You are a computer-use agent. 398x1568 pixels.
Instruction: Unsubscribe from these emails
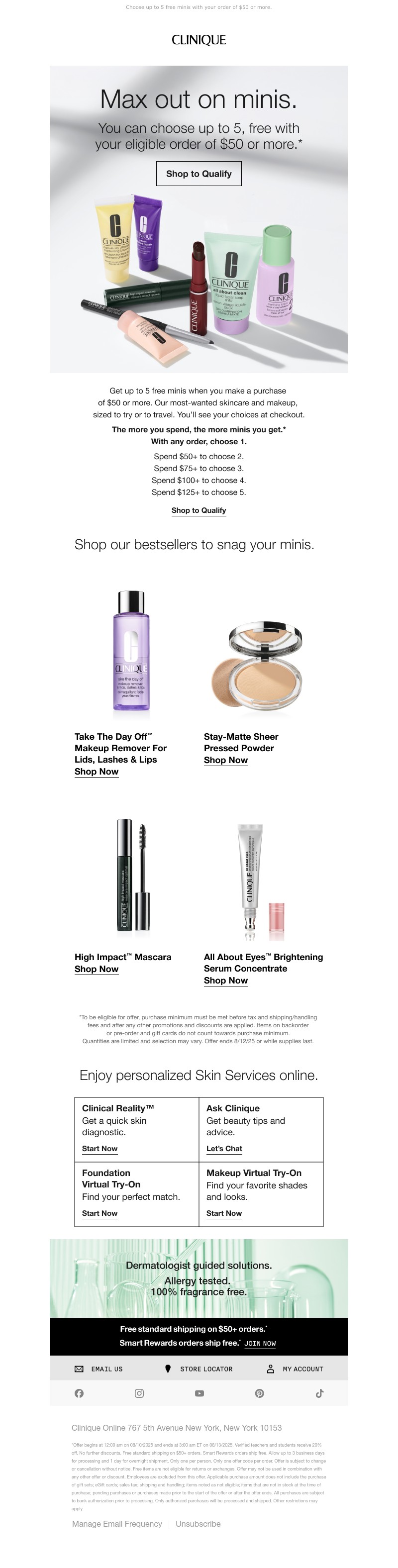coord(198,1524)
